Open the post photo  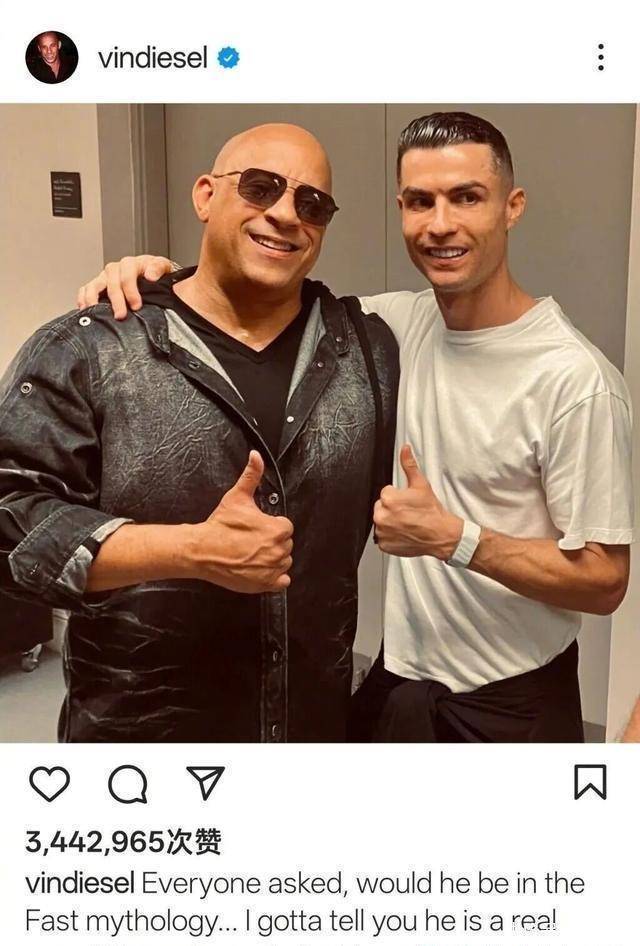320,423
